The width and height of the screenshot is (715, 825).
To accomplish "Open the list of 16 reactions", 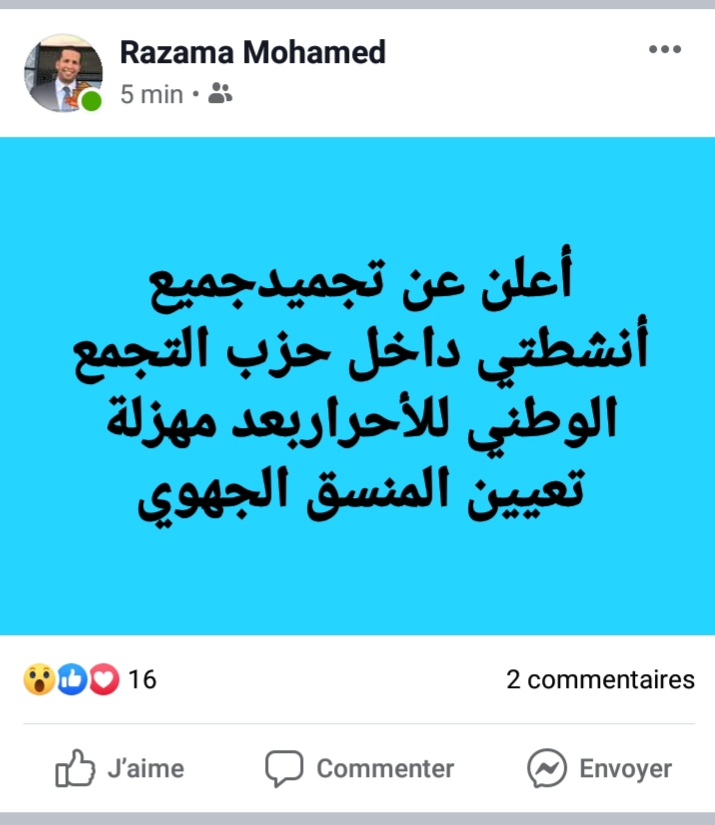I will 90,680.
